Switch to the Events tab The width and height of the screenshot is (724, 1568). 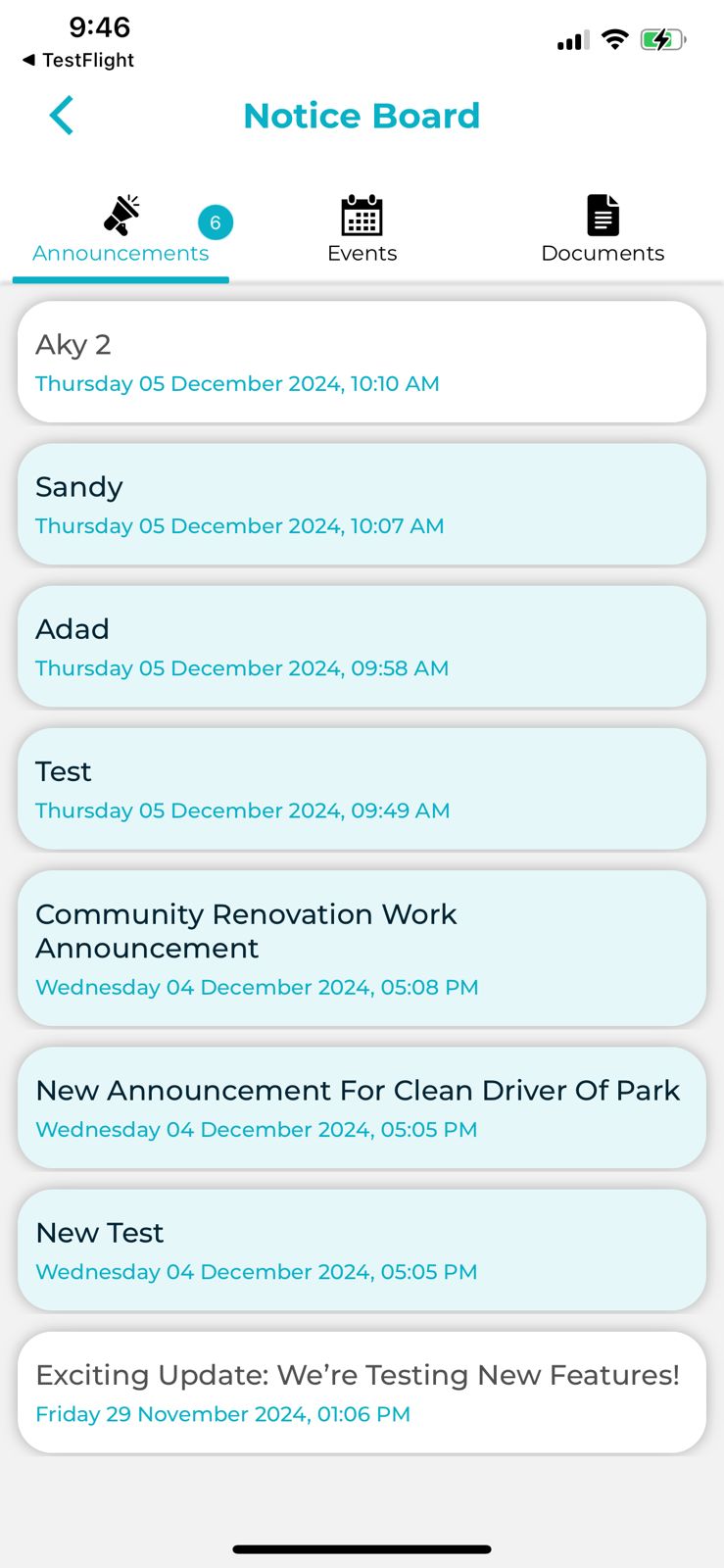[362, 231]
